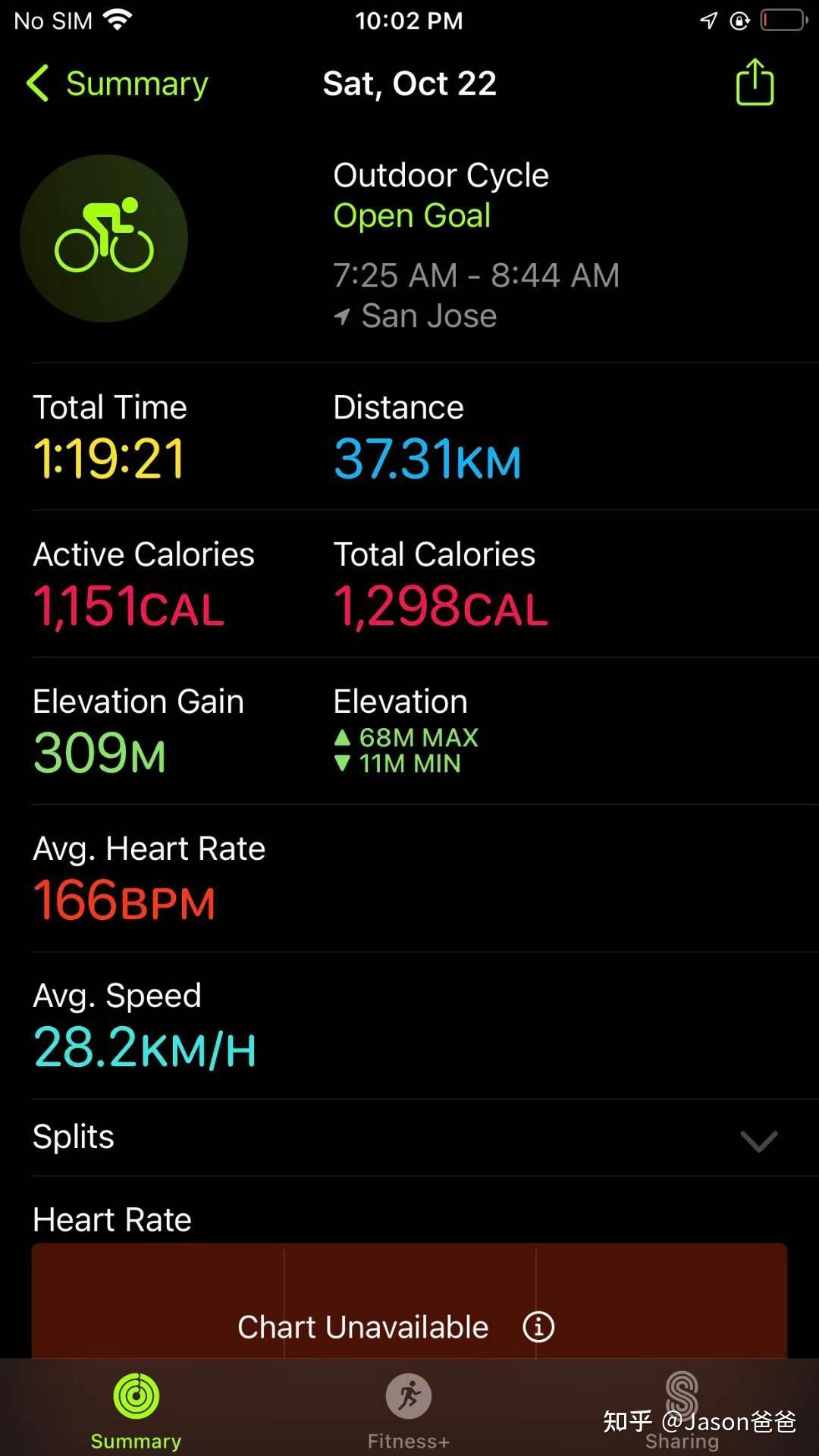
Task: Switch to the Fitness+ tab
Action: [409, 1409]
